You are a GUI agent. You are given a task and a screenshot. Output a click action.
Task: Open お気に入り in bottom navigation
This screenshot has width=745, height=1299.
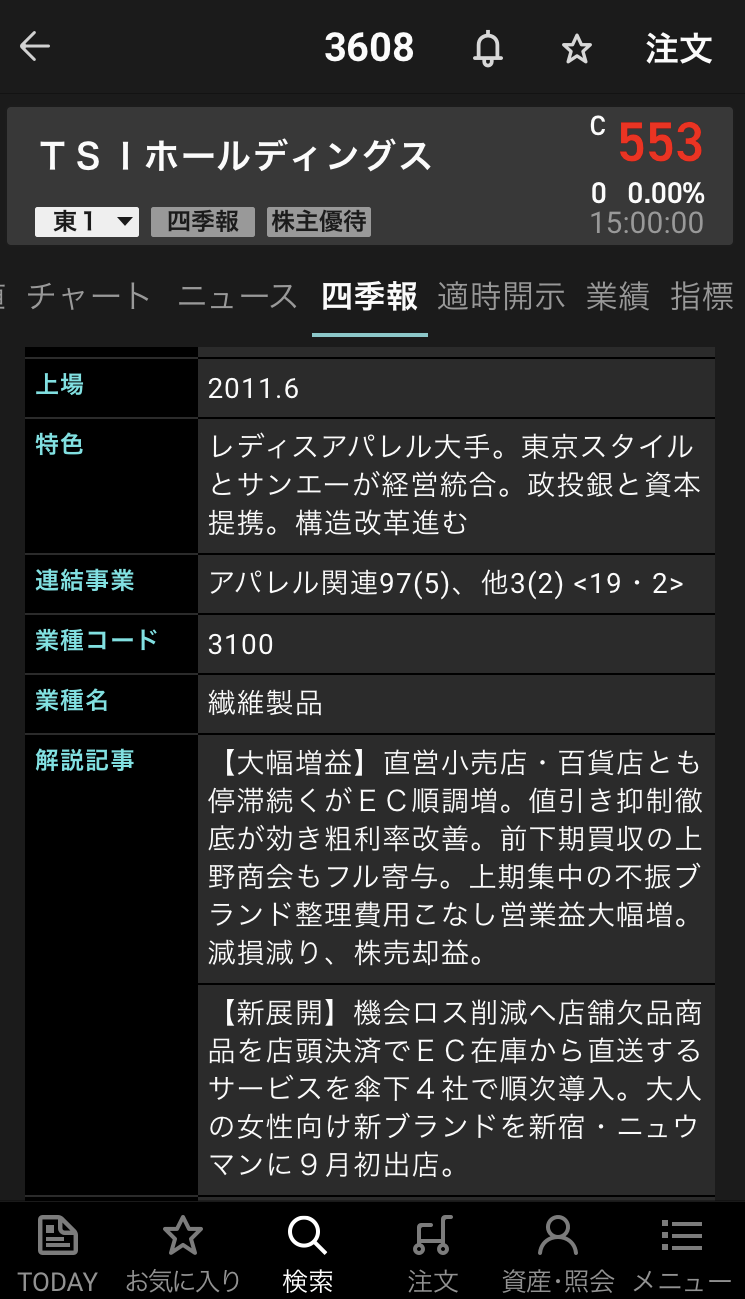(182, 1253)
